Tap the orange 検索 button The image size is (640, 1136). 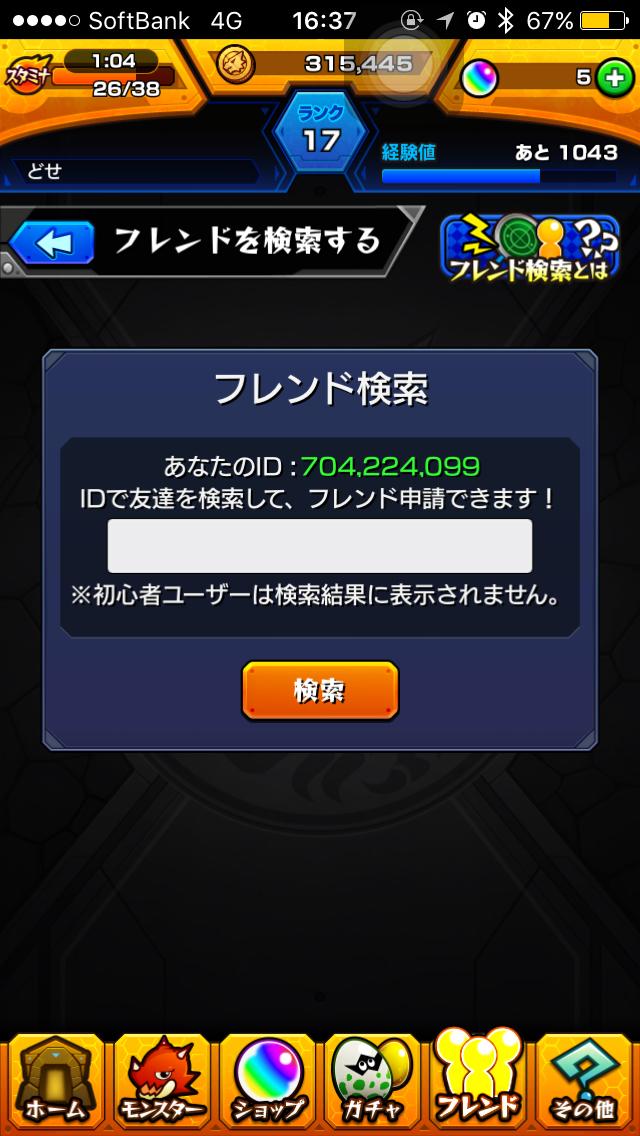pos(320,690)
